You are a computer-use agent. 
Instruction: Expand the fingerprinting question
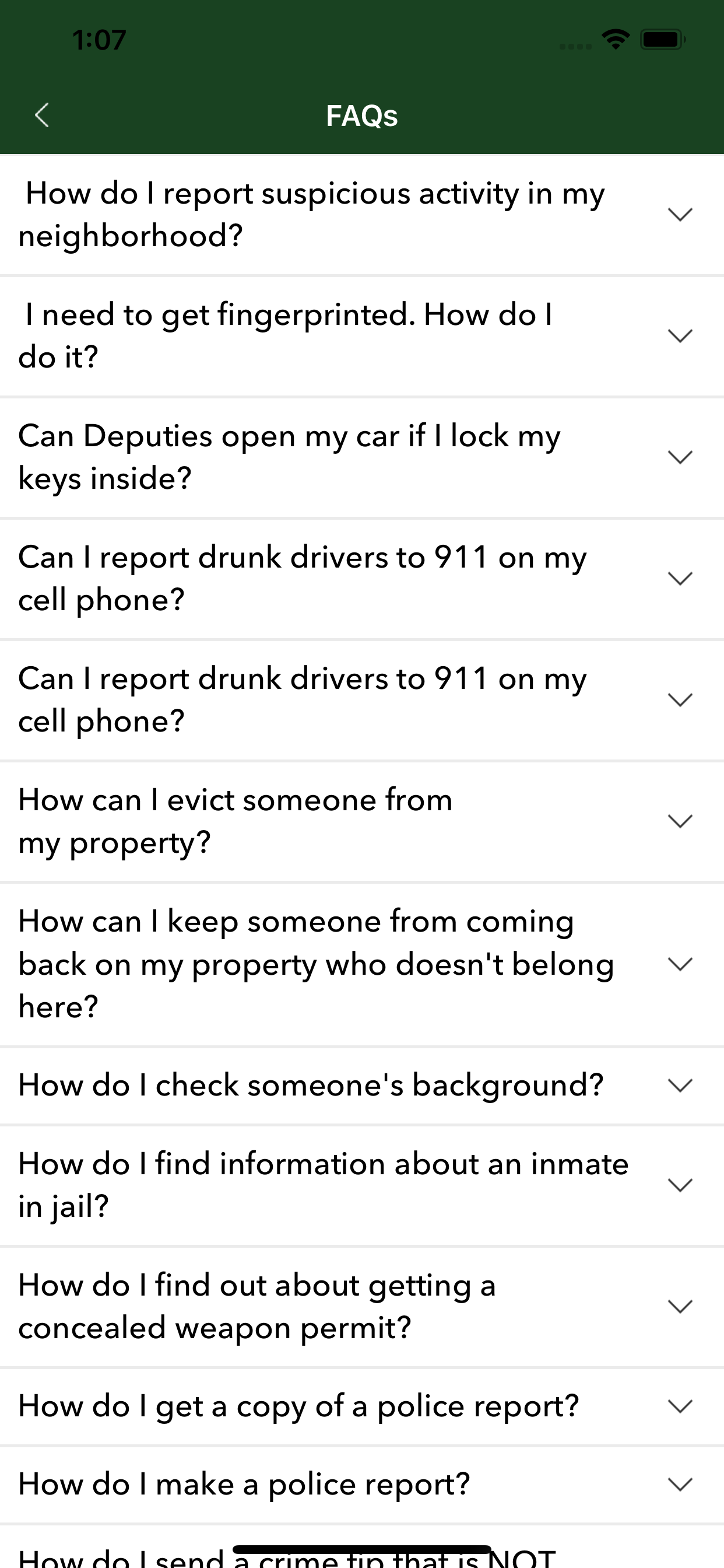(362, 336)
